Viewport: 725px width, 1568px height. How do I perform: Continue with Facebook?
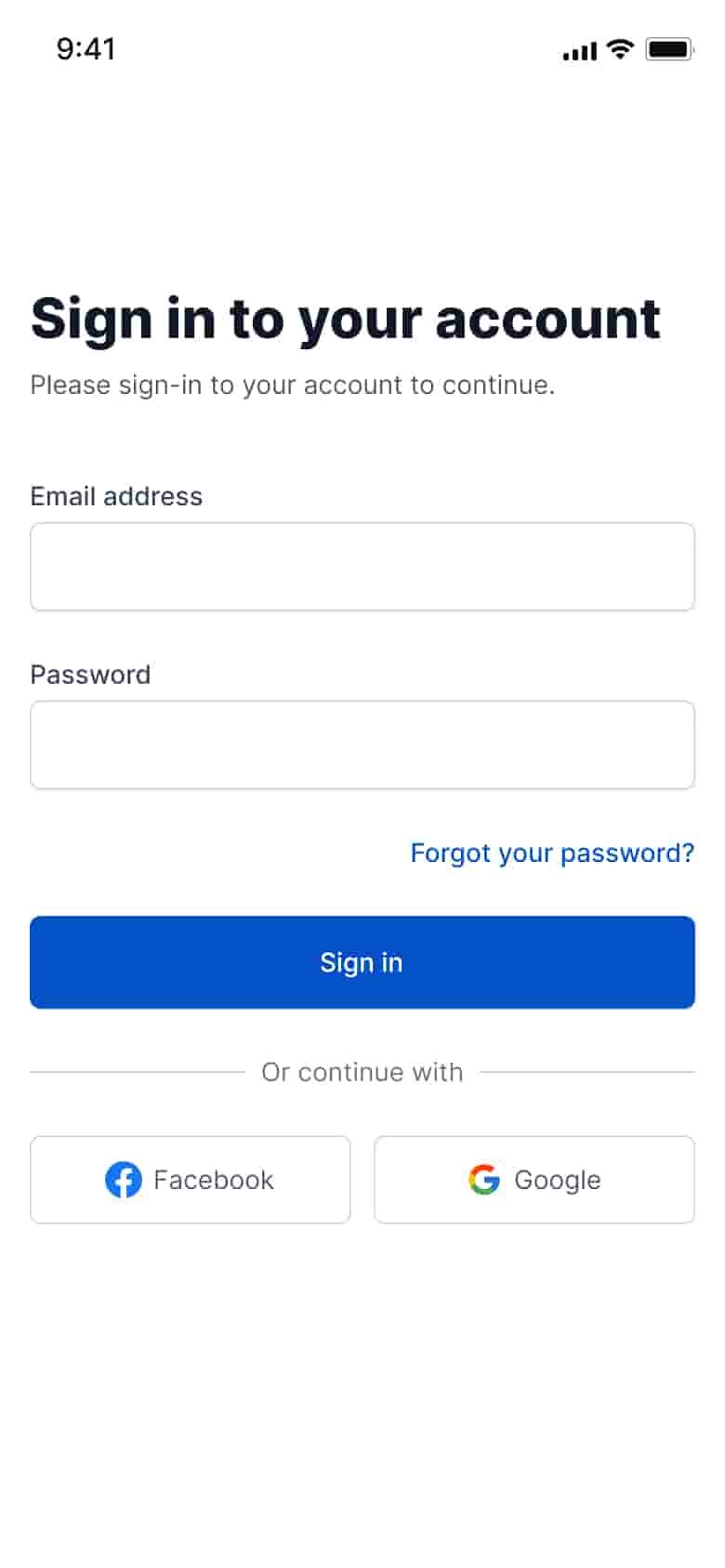tap(190, 1180)
